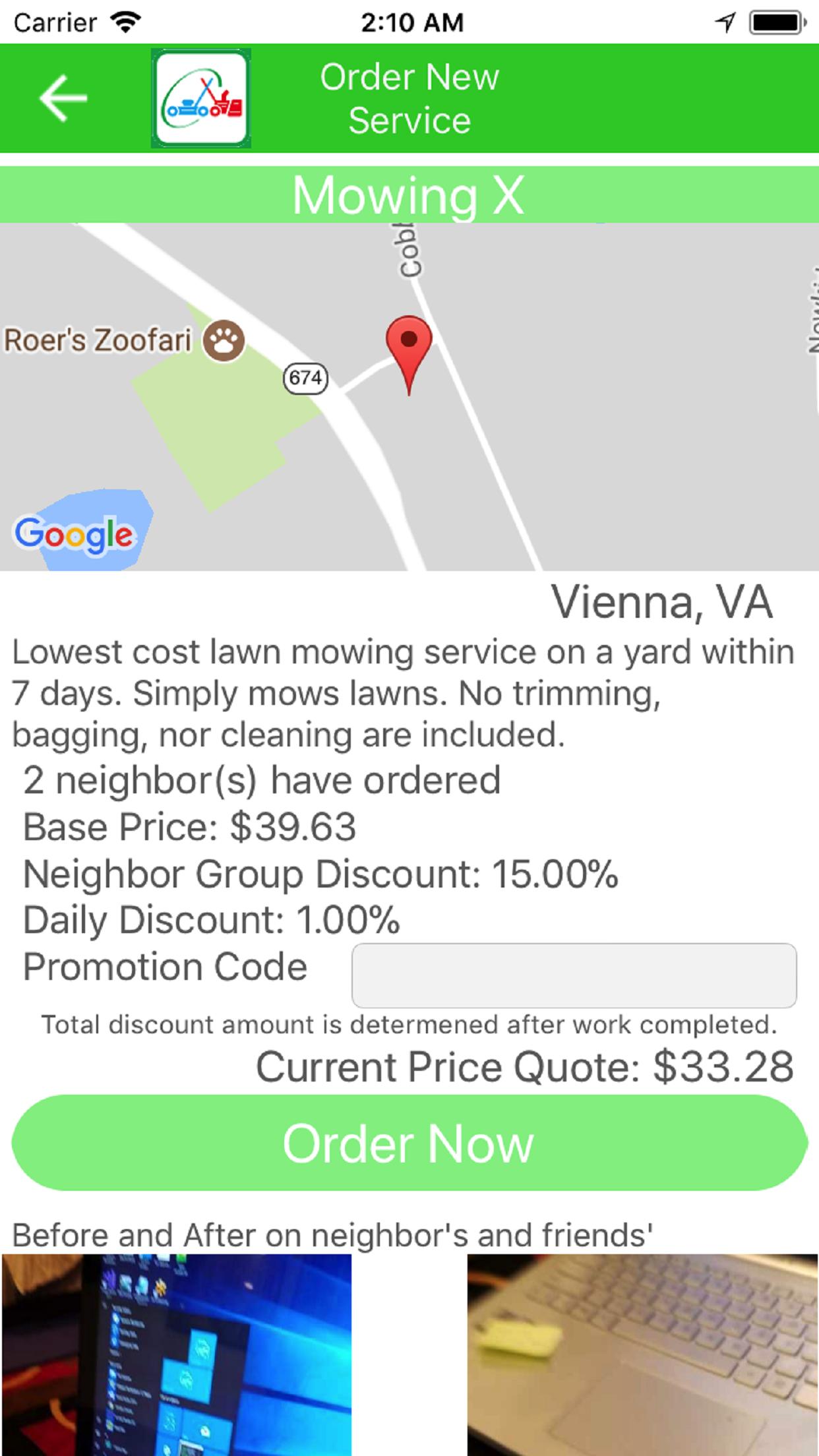Open the laptop keyboard after photo
The image size is (819, 1456).
click(642, 1354)
